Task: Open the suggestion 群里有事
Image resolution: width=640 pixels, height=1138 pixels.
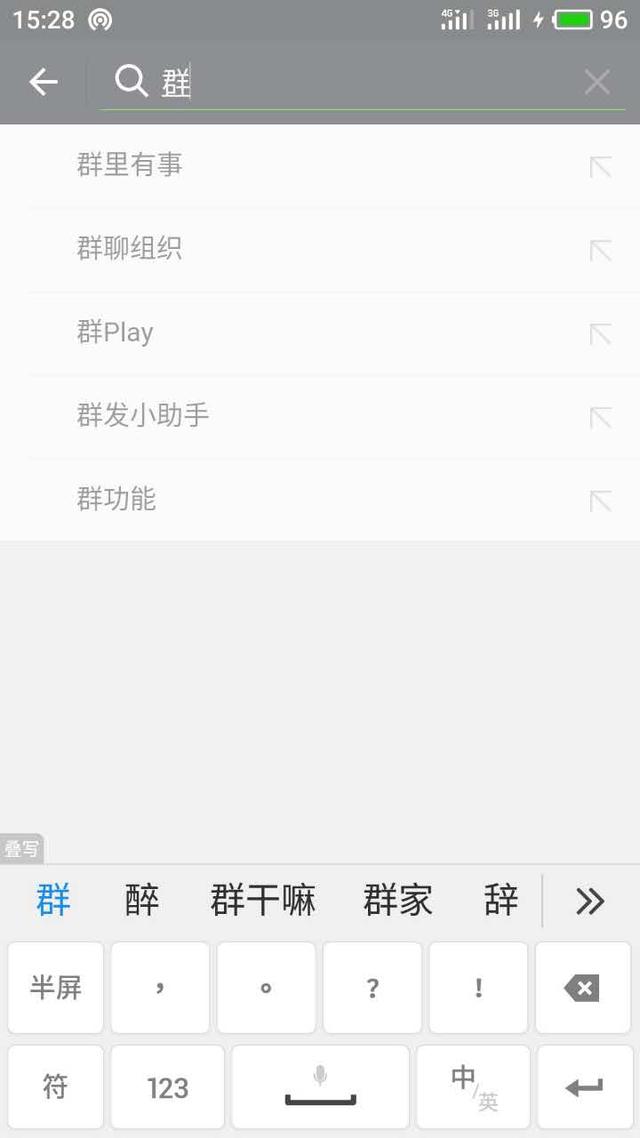Action: coord(320,165)
